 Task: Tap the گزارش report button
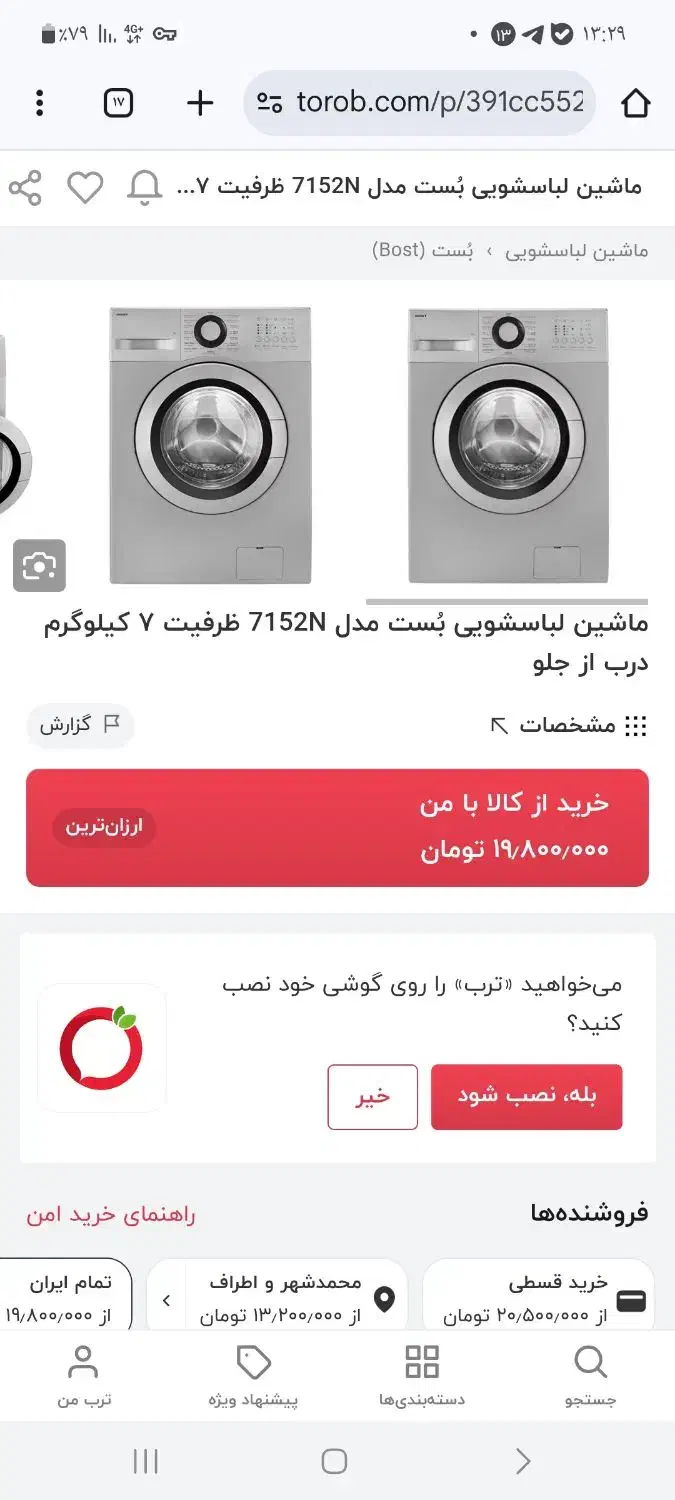(80, 725)
